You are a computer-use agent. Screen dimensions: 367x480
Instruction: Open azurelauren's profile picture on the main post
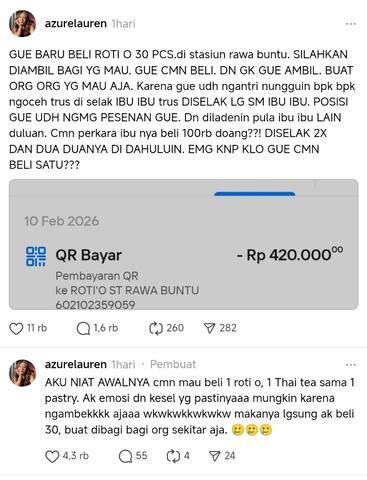22,24
